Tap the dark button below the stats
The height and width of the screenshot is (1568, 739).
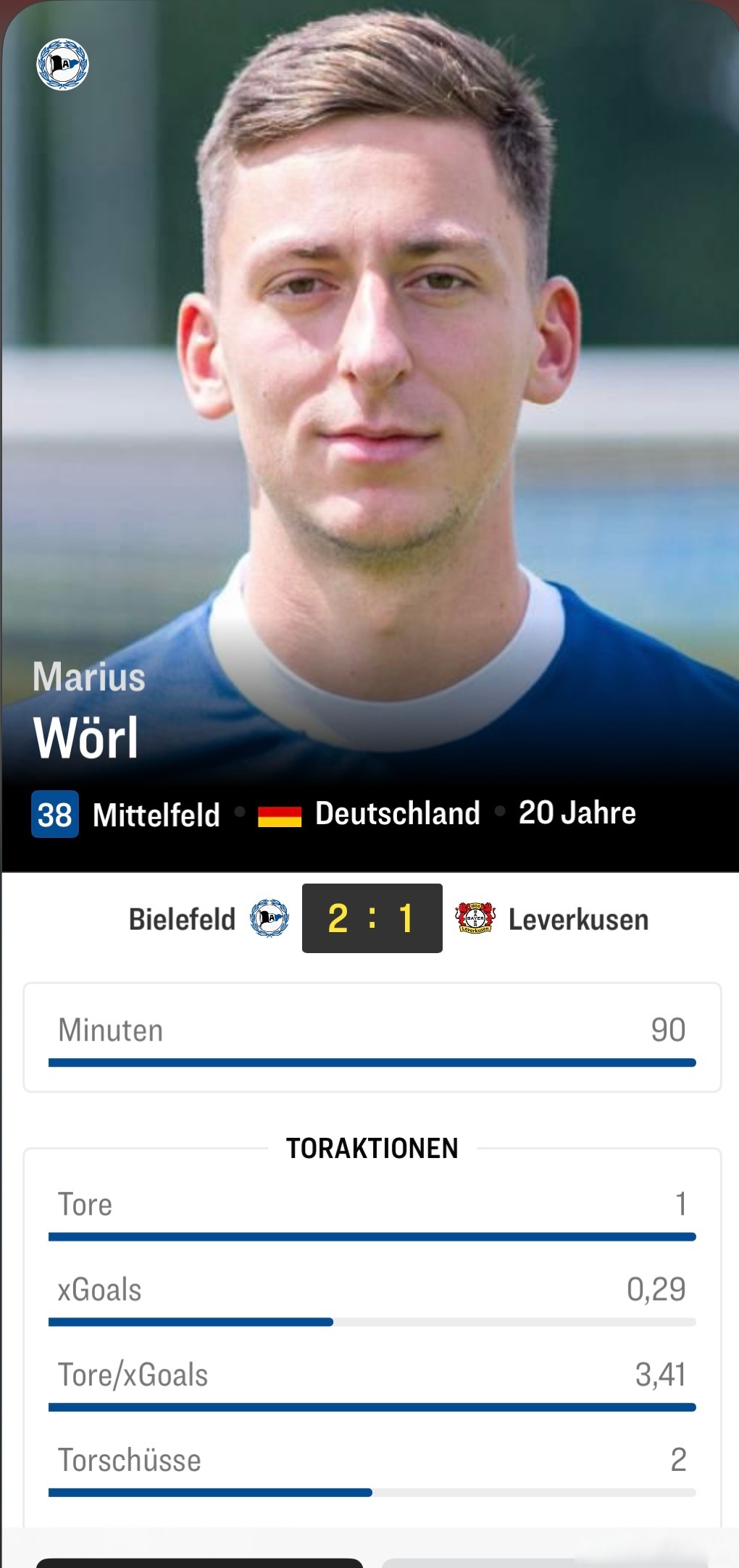click(199, 1562)
